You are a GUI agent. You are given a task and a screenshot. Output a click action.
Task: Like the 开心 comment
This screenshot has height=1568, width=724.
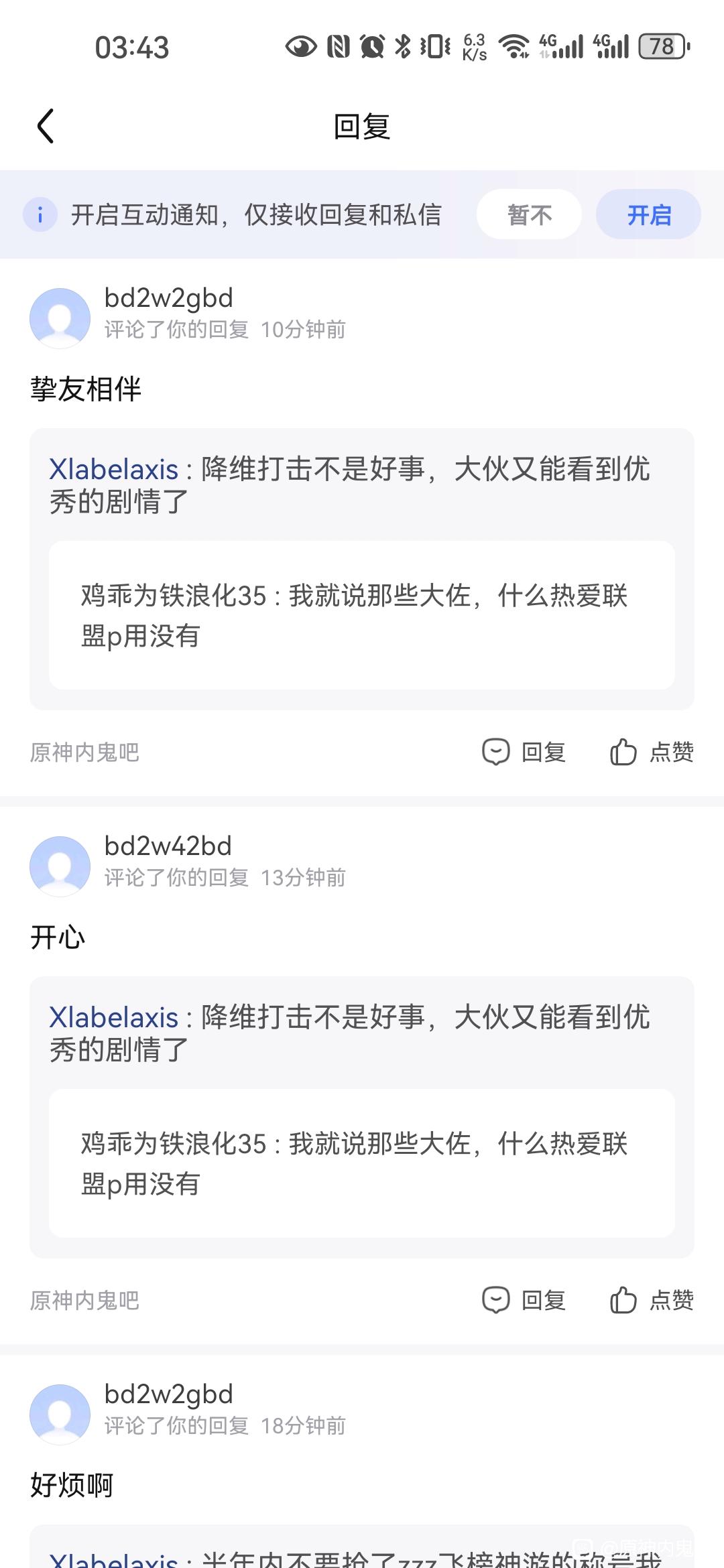pyautogui.click(x=652, y=1300)
